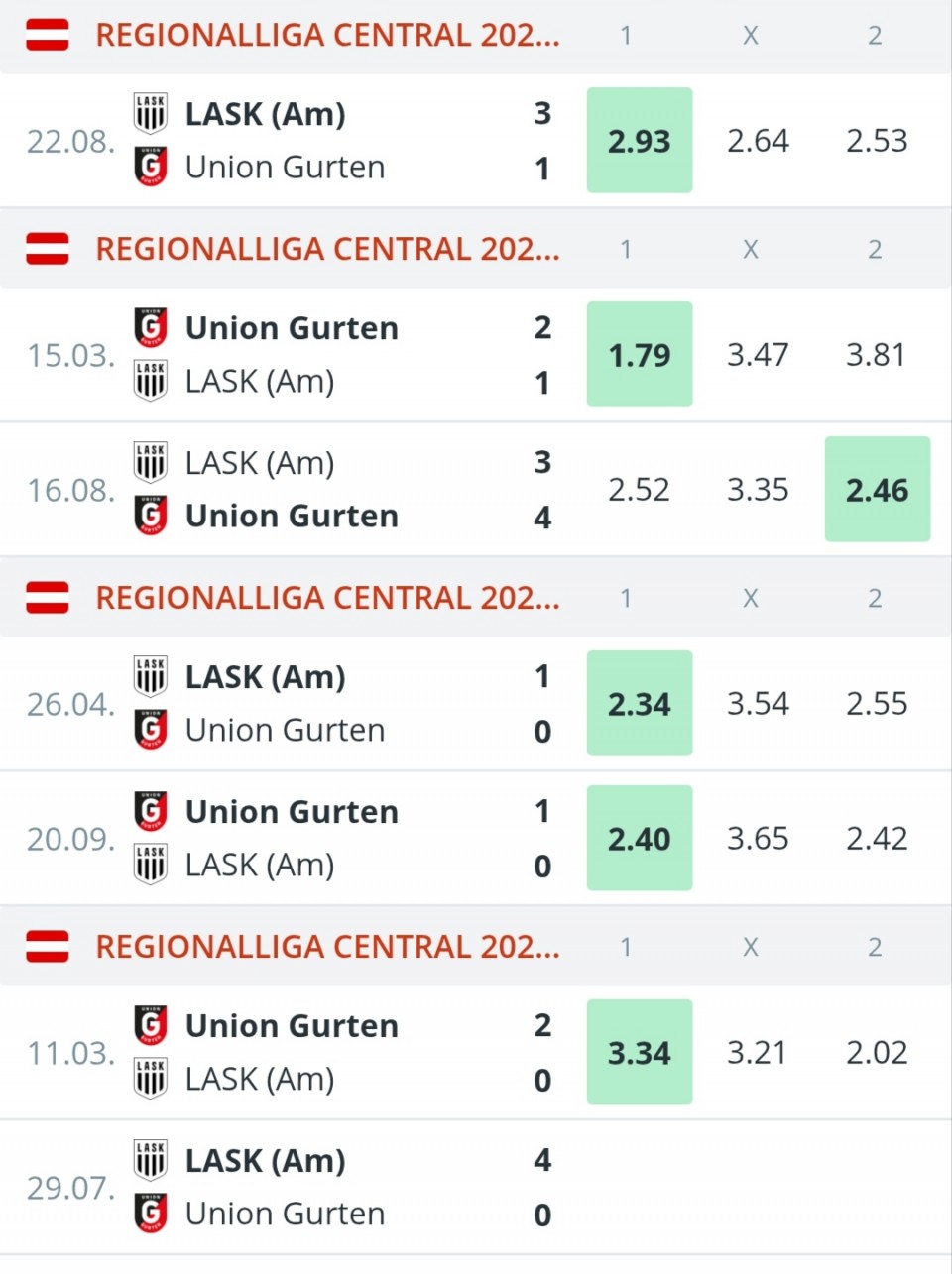Open the 16.08. match that ended 3-4
The image size is (952, 1274).
[297, 490]
